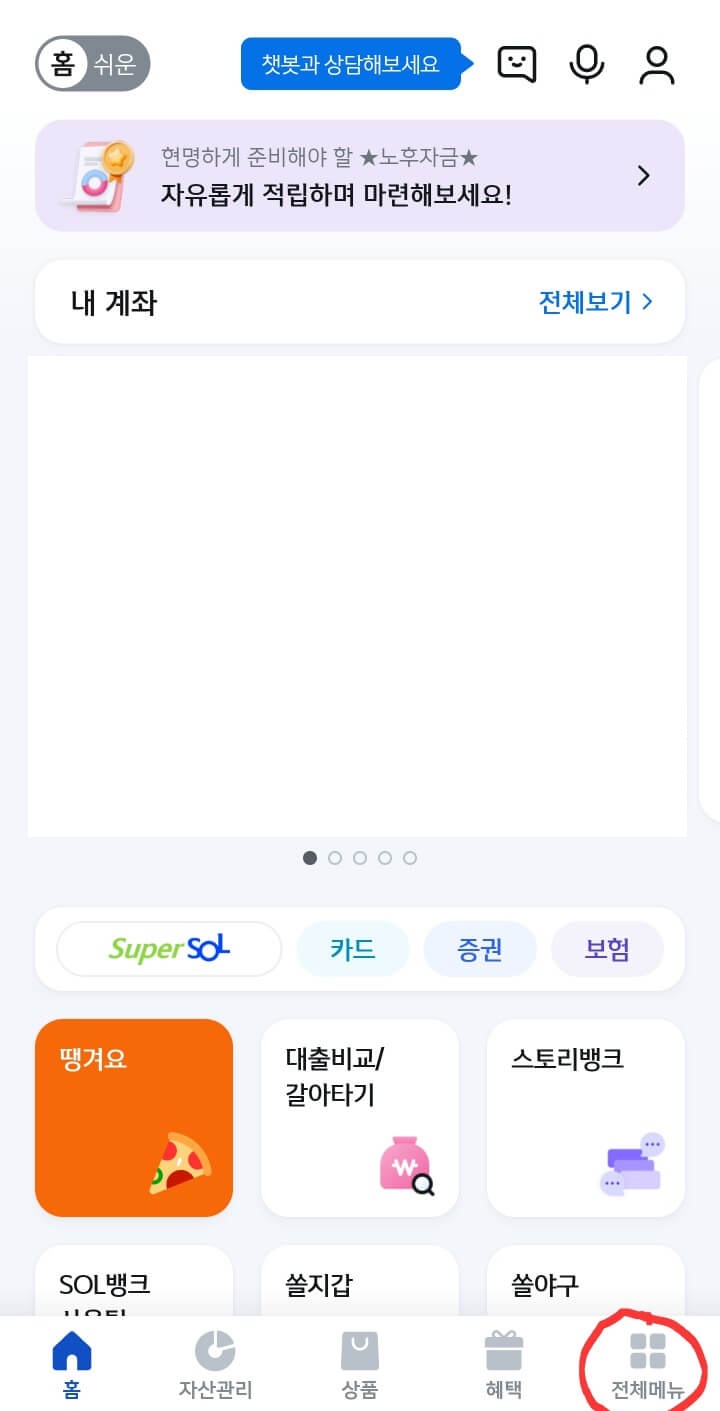Expand the 노후자금 promo banner chevron
720x1411 pixels.
click(x=644, y=175)
